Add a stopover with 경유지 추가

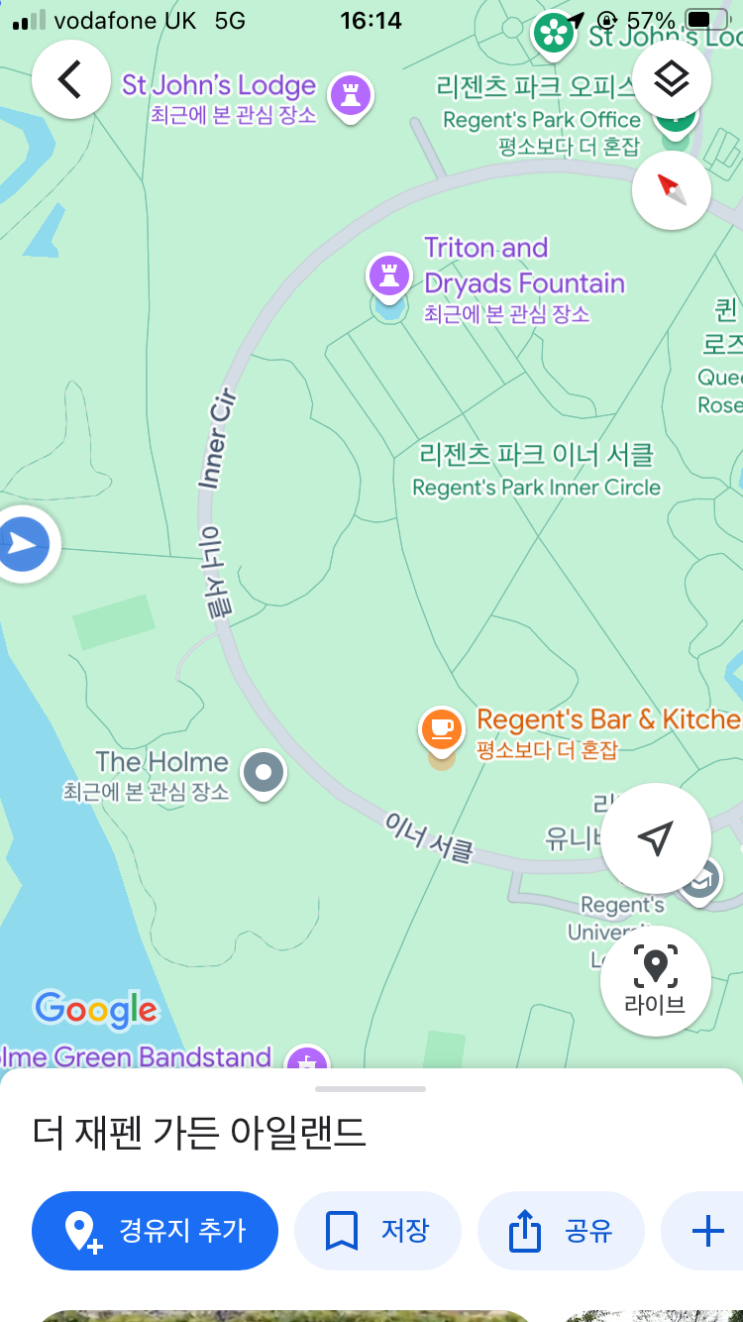pos(155,1230)
